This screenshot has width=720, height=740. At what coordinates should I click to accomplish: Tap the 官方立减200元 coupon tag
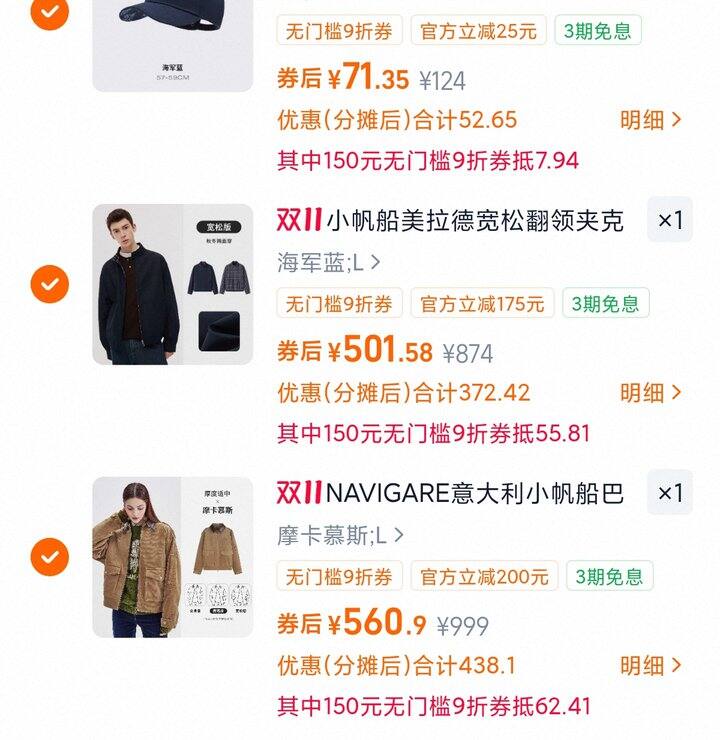coord(484,576)
